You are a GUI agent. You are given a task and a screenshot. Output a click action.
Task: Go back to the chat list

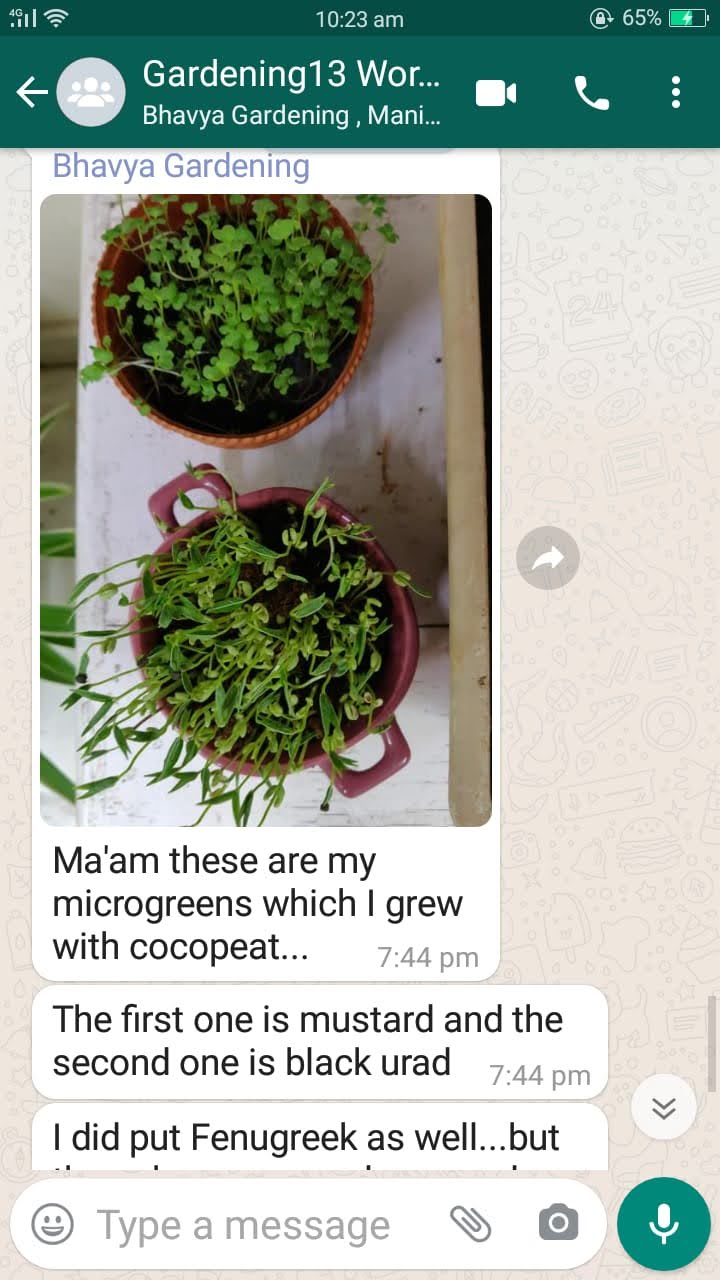(x=32, y=93)
